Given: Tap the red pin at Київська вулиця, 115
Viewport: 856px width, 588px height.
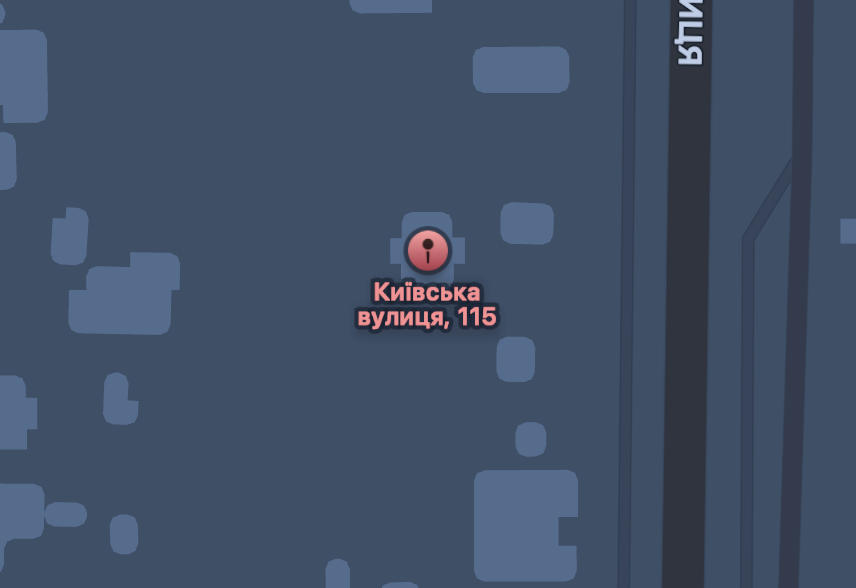Looking at the screenshot, I should click(x=427, y=250).
